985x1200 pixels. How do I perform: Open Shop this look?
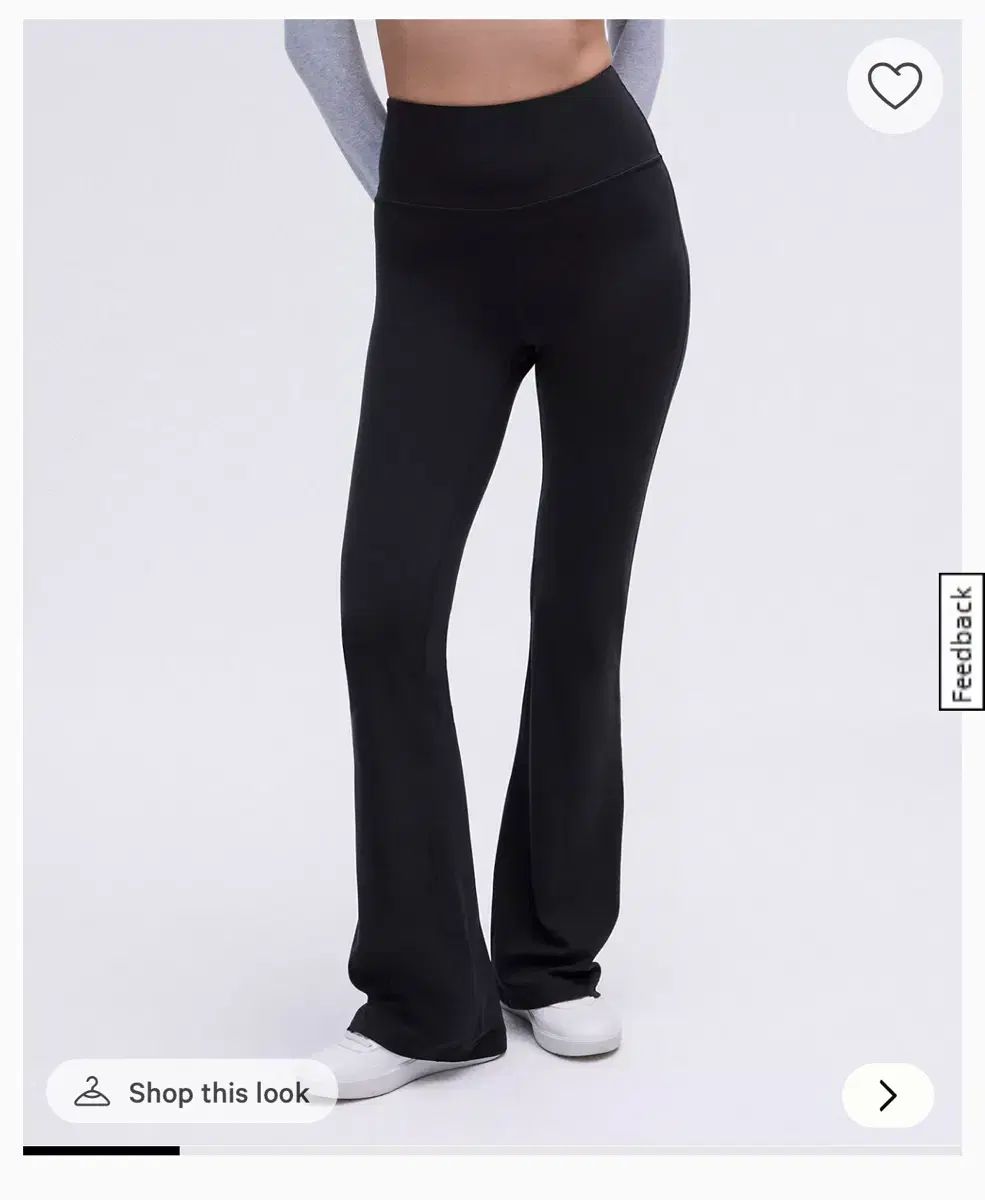pos(192,1092)
